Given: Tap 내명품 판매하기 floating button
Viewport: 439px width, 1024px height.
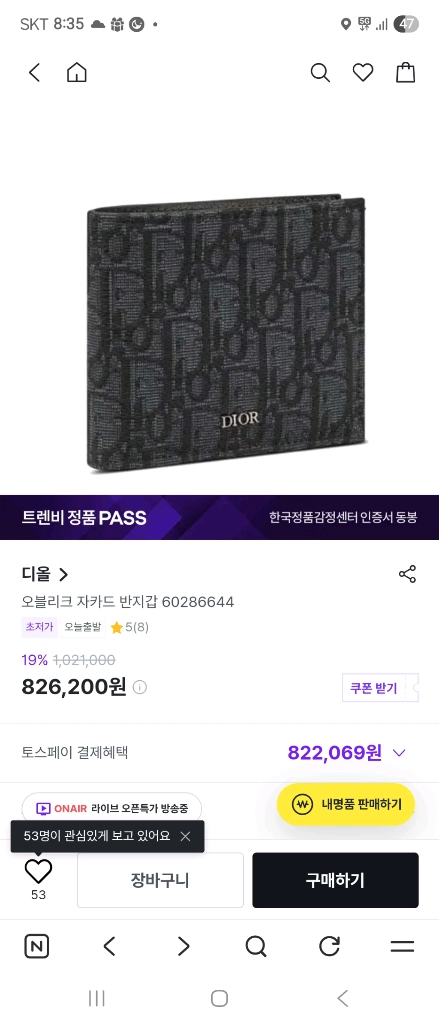Looking at the screenshot, I should tap(346, 804).
